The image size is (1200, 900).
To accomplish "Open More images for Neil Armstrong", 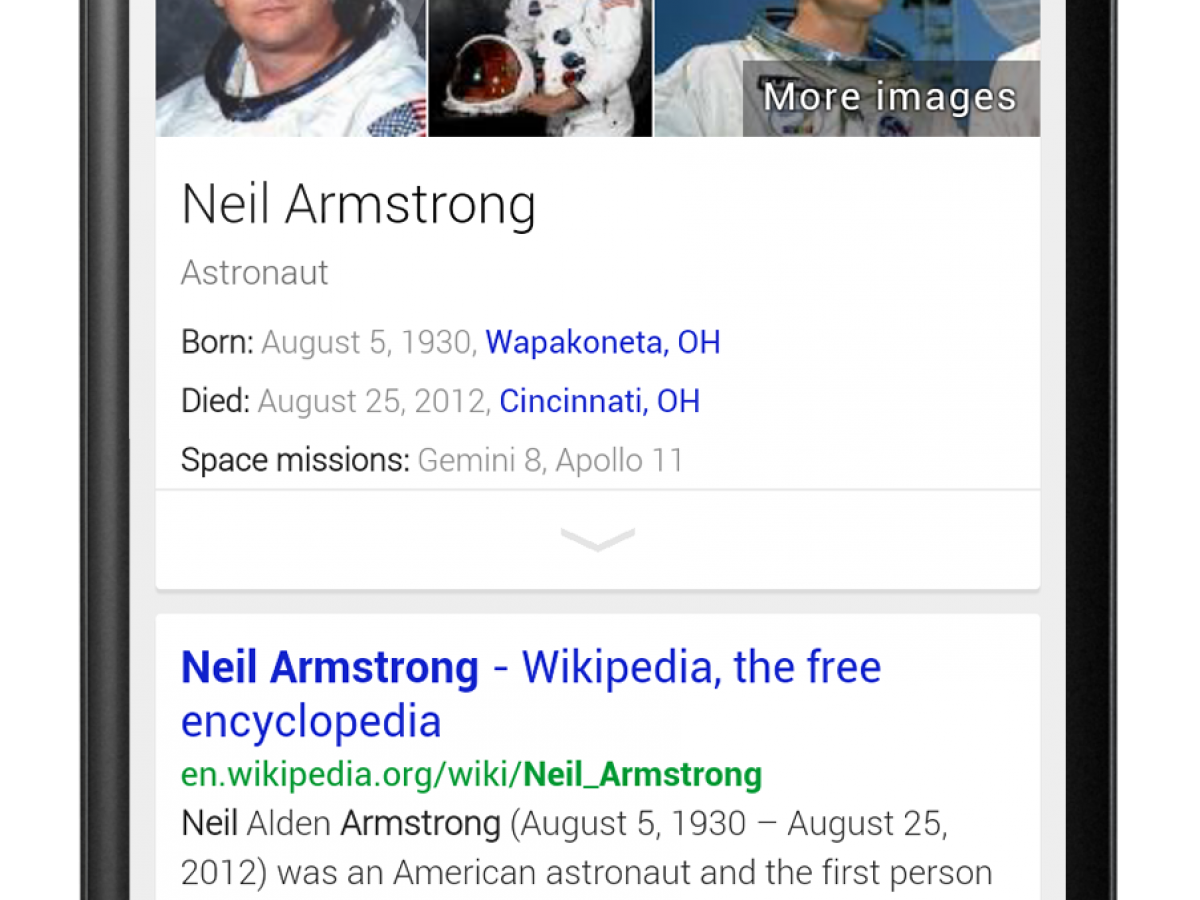I will [889, 98].
